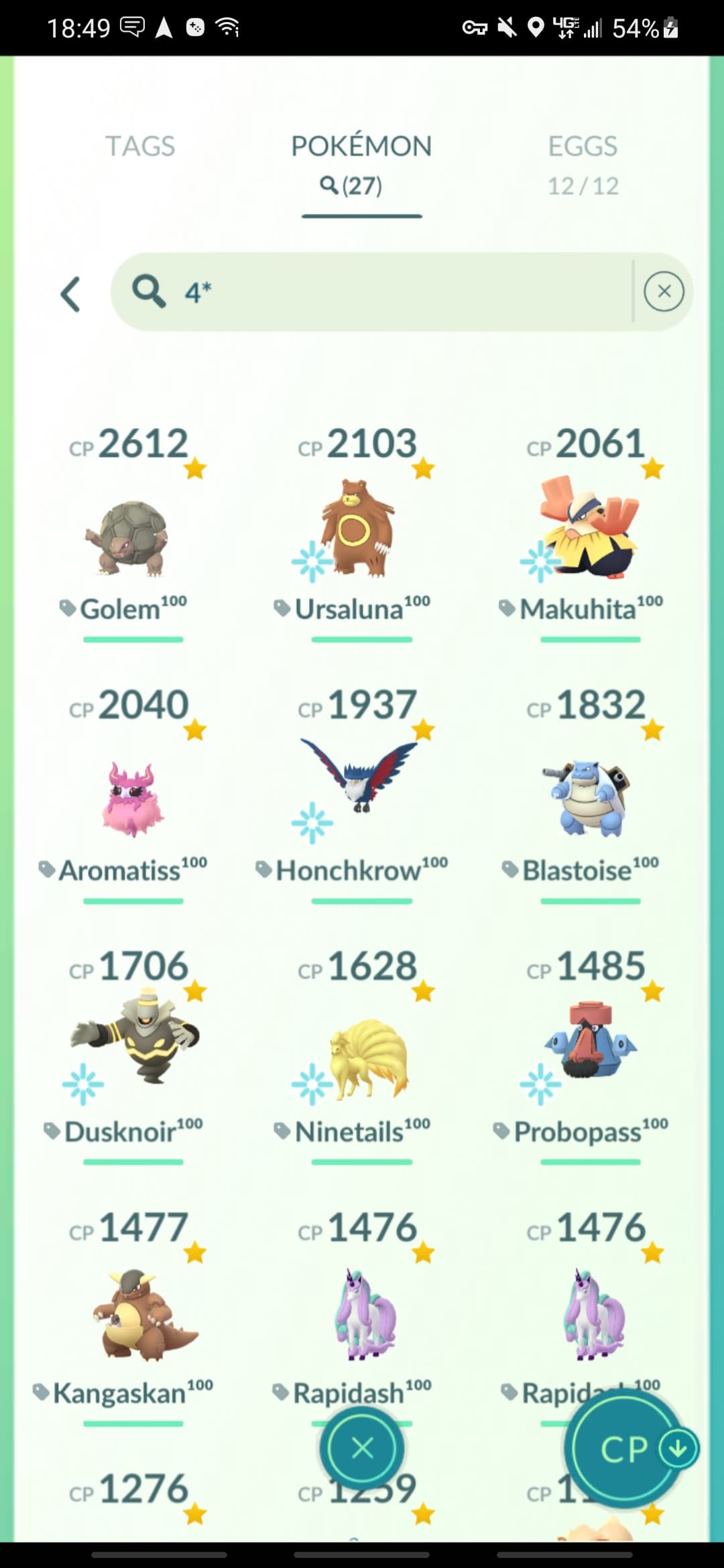This screenshot has height=1568, width=724.
Task: Select Ninetails with CP 1628
Action: [x=365, y=1059]
